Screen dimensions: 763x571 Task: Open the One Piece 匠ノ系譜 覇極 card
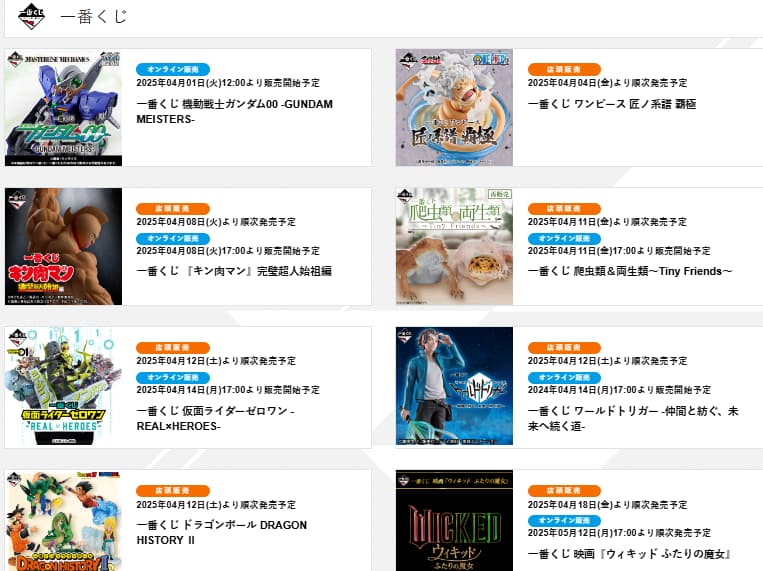612,104
